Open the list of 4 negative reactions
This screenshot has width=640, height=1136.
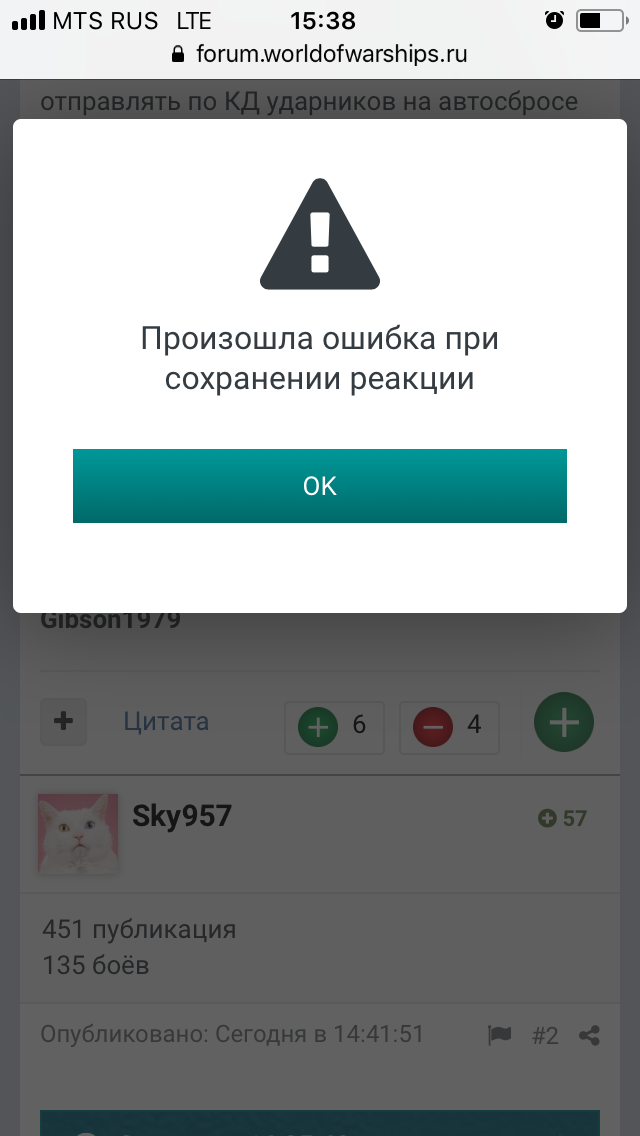pos(449,727)
